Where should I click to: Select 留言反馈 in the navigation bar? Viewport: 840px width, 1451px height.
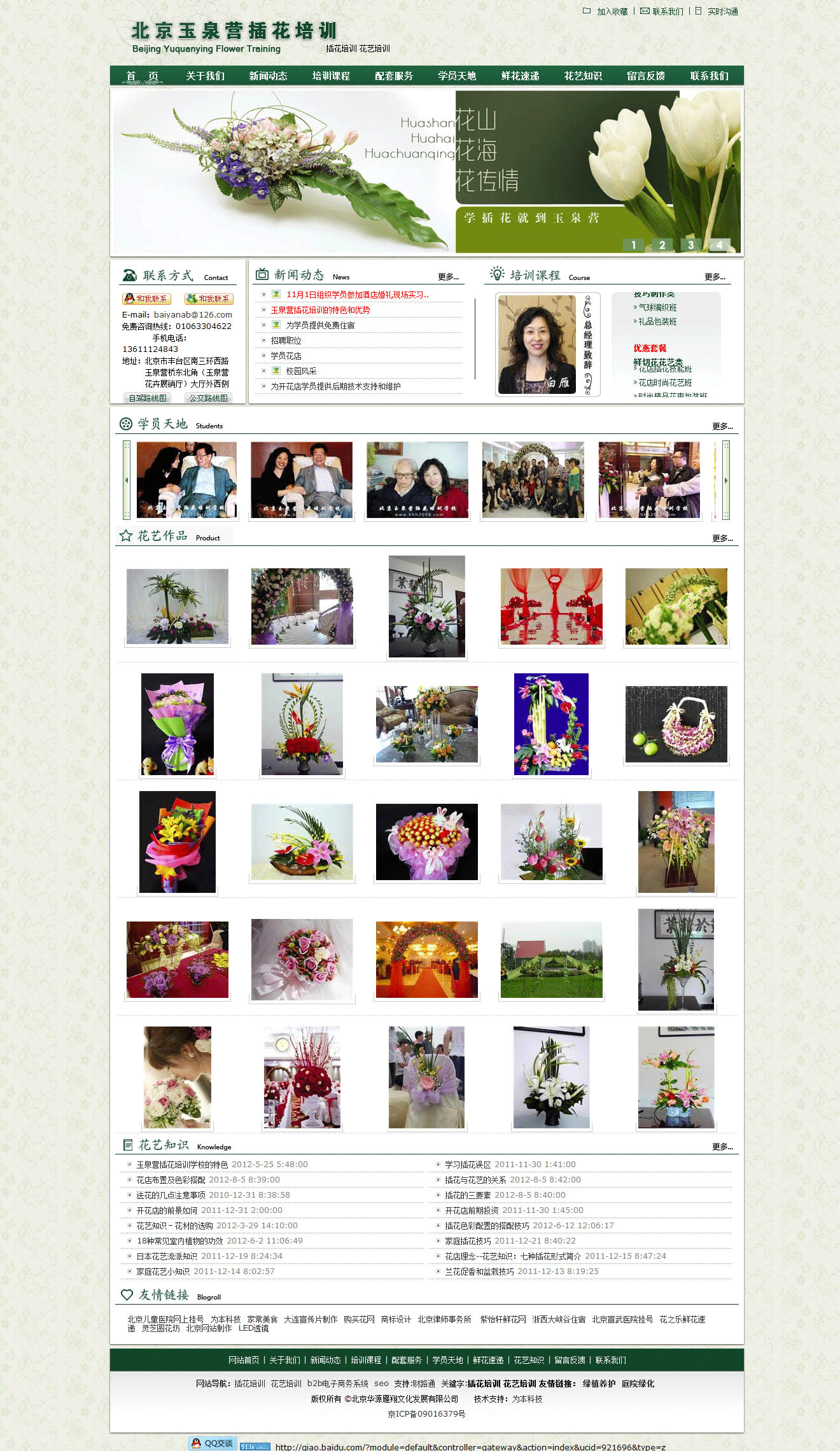646,76
